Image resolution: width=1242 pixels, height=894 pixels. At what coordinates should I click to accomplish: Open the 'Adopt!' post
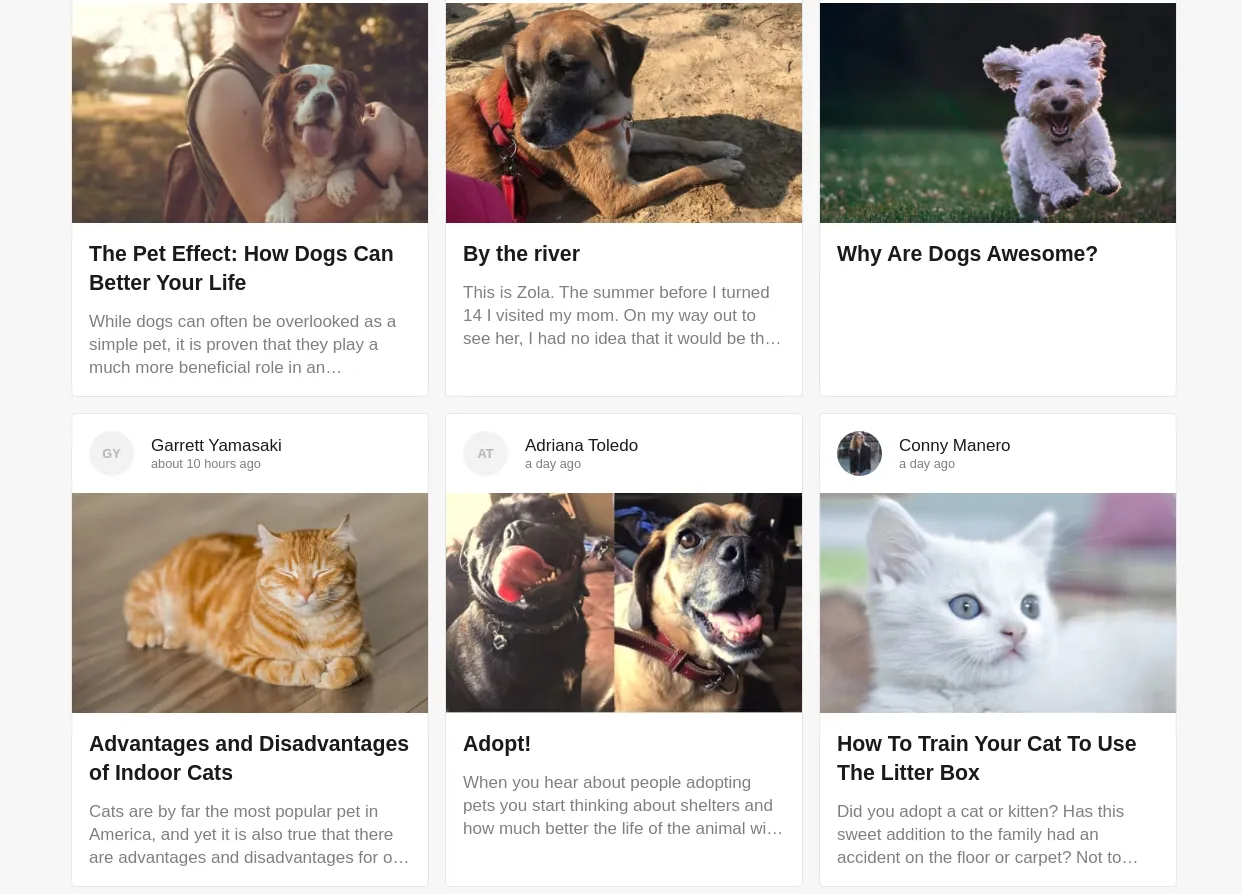(497, 744)
